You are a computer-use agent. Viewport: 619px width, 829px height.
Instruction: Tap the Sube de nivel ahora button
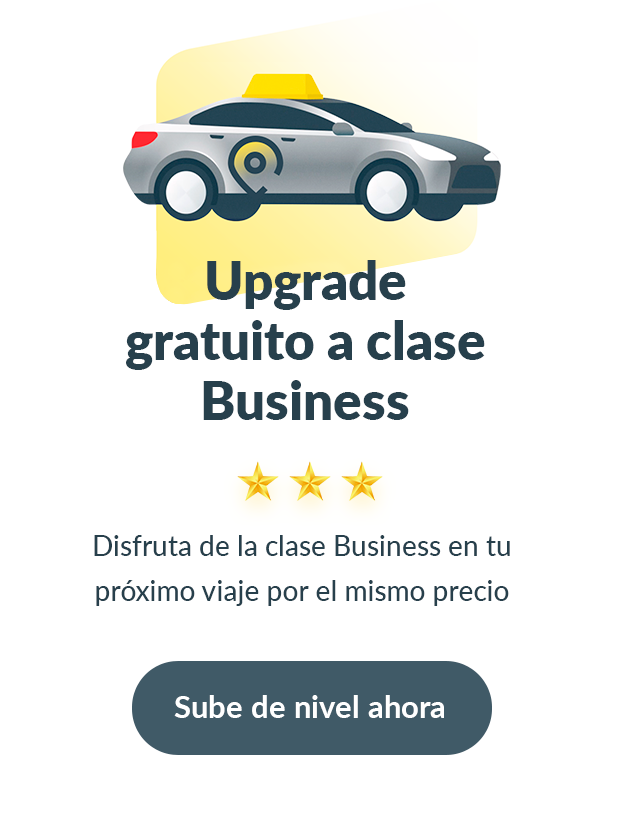tap(311, 707)
